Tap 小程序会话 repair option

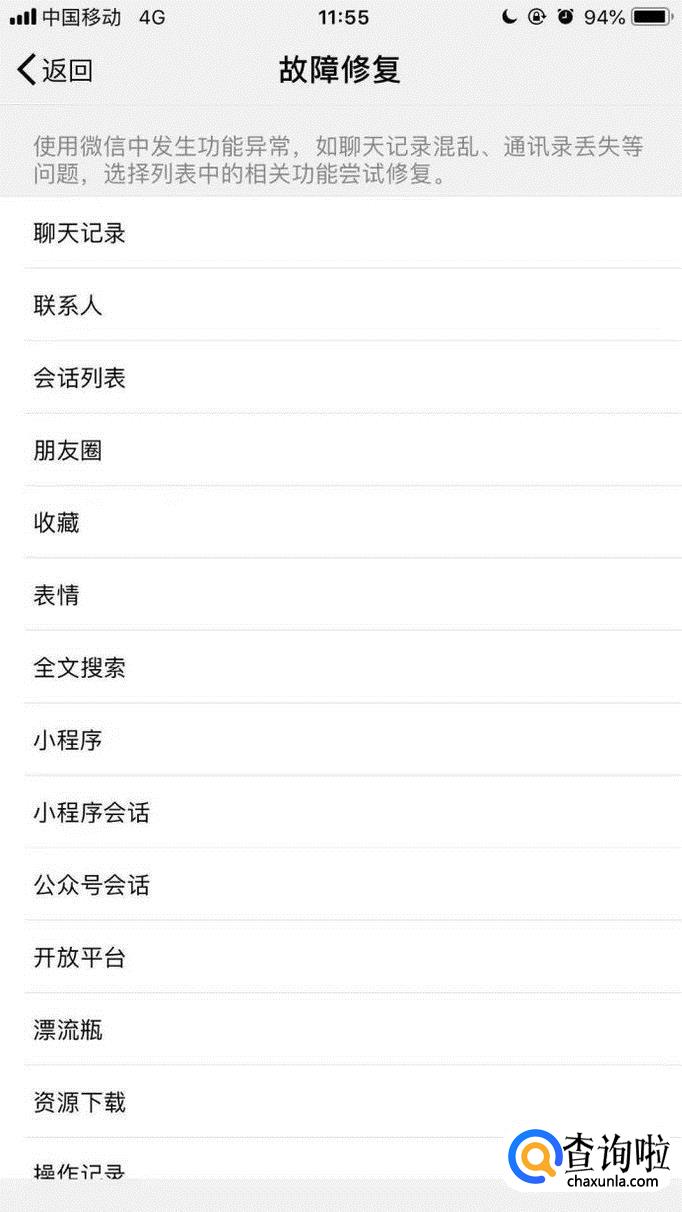(x=341, y=812)
